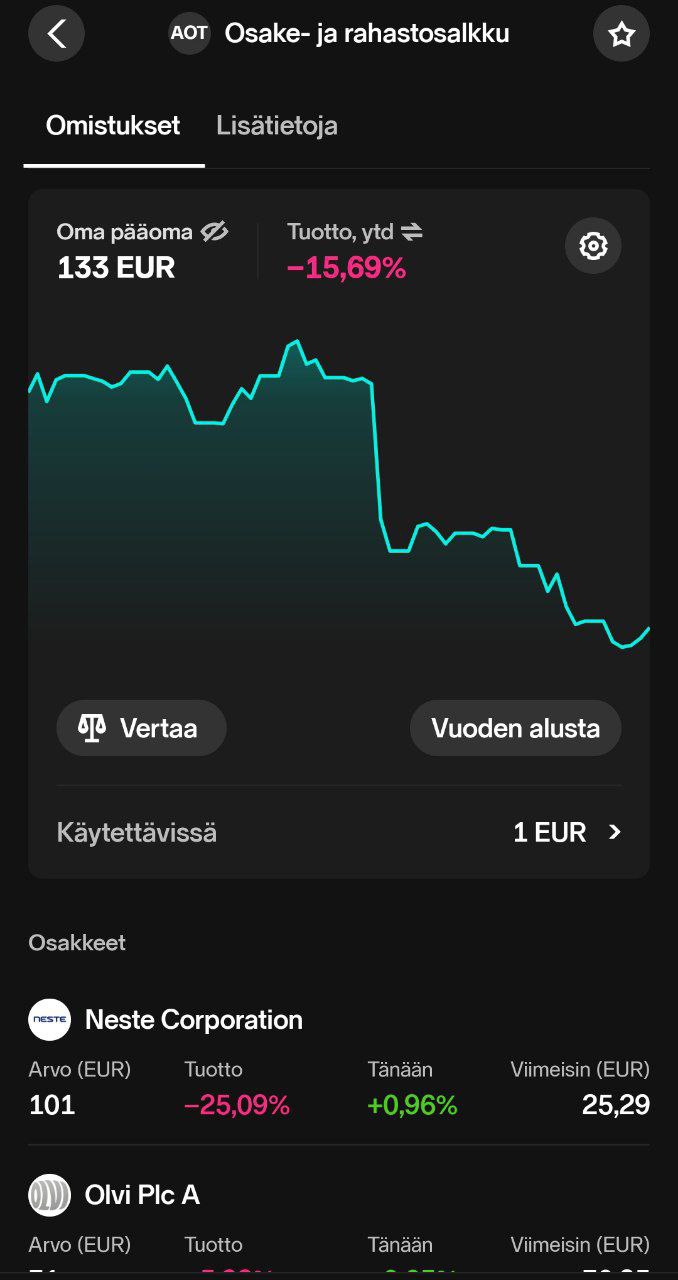Open the chart settings gear
This screenshot has width=678, height=1280.
click(593, 246)
